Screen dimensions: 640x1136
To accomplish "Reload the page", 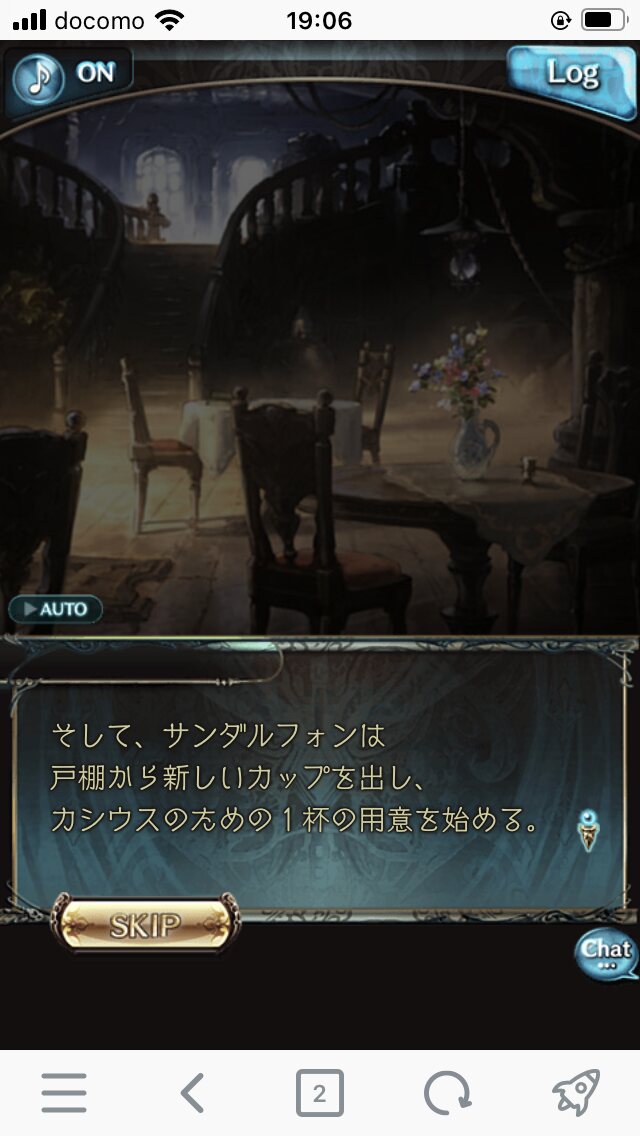I will tap(446, 1093).
